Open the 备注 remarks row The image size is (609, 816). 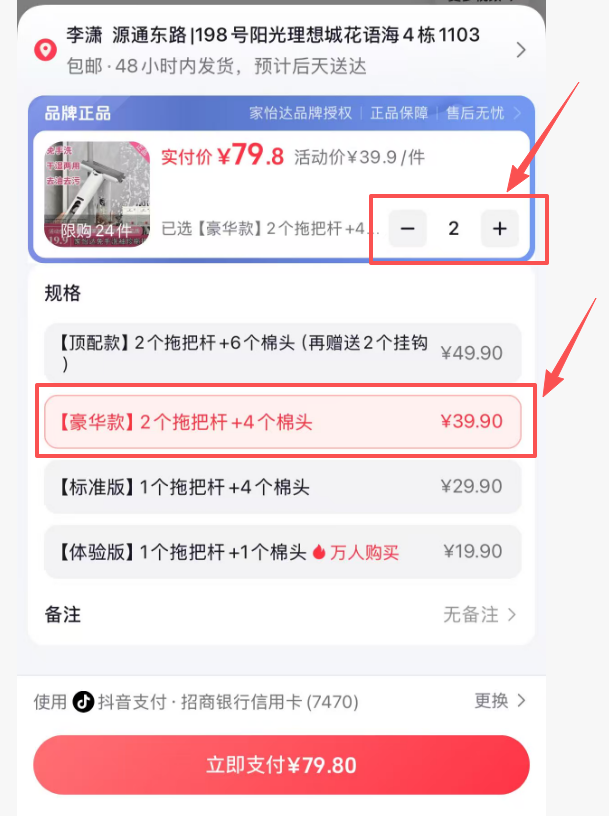(282, 614)
